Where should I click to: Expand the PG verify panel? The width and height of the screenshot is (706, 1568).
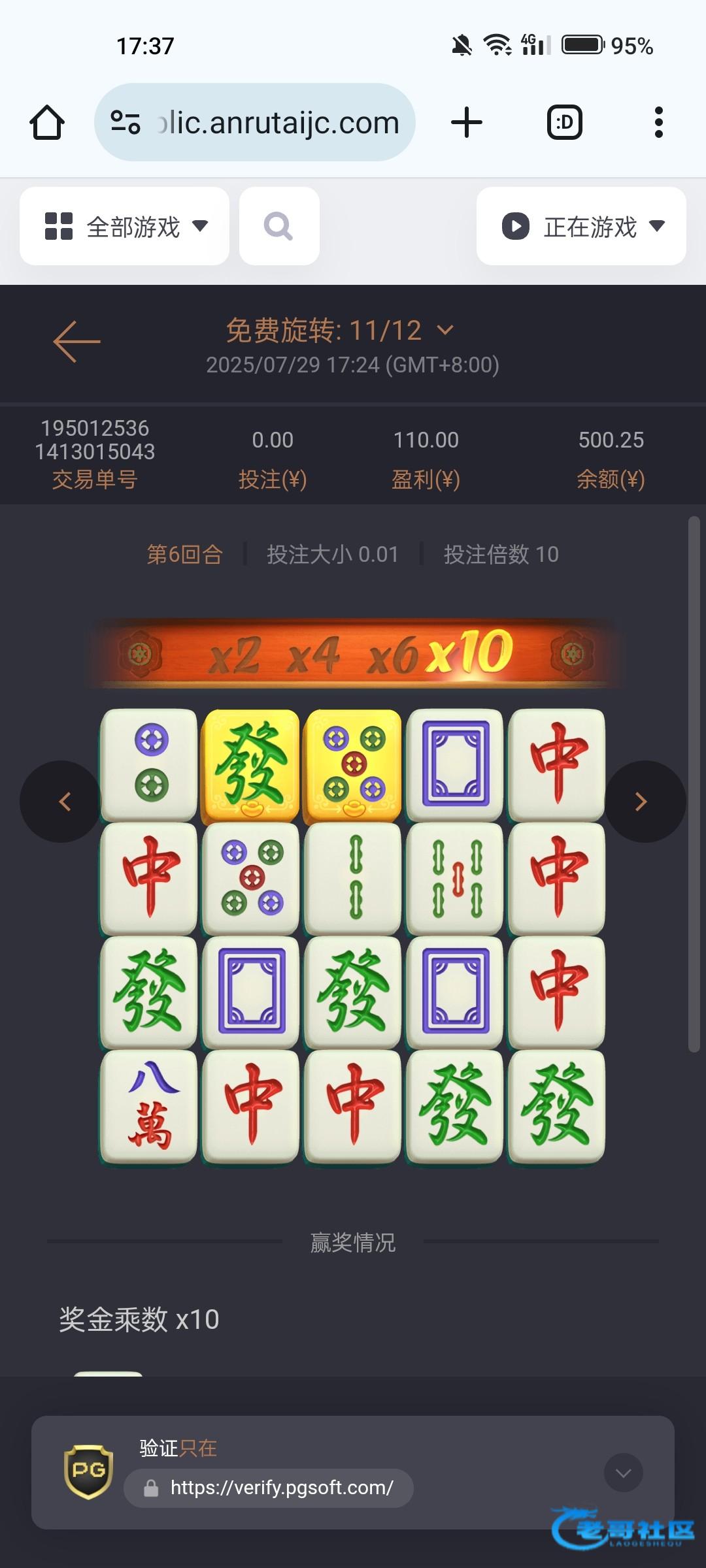tap(624, 1473)
